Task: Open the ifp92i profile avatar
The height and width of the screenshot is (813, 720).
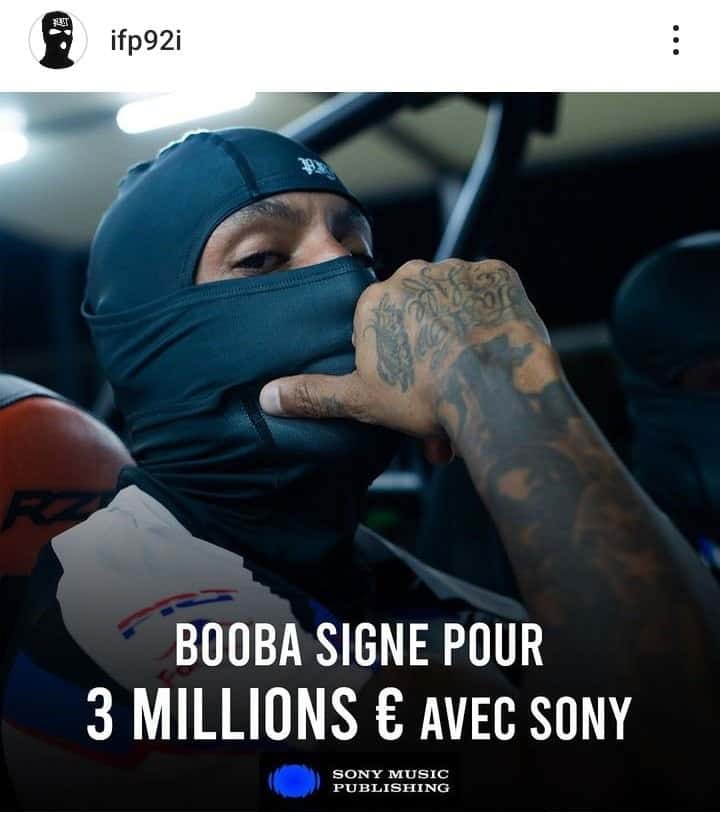Action: coord(58,40)
